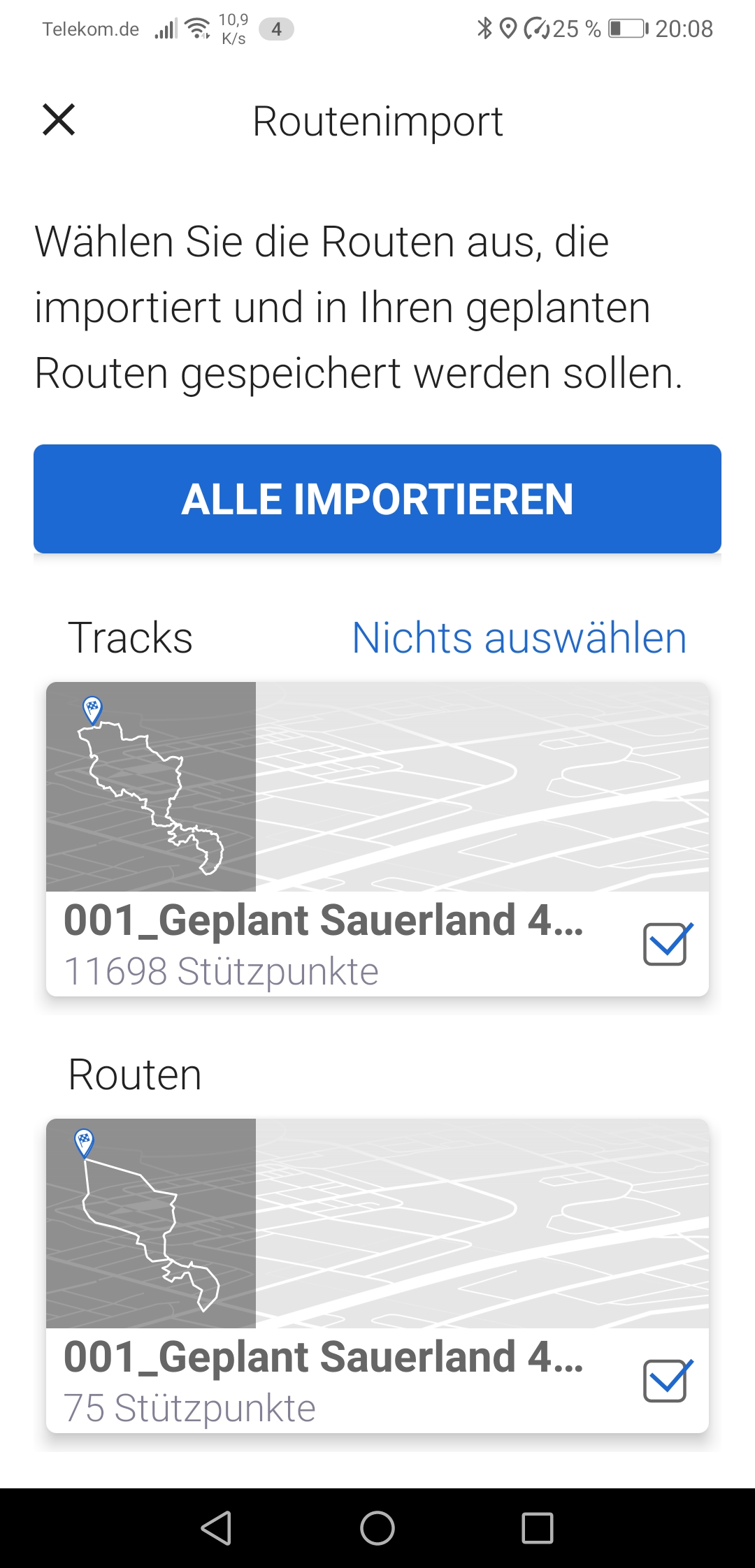Screen dimensions: 755x1568
Task: Uncheck the Tracks entry with 11698 Stützpunkte
Action: coord(666,944)
